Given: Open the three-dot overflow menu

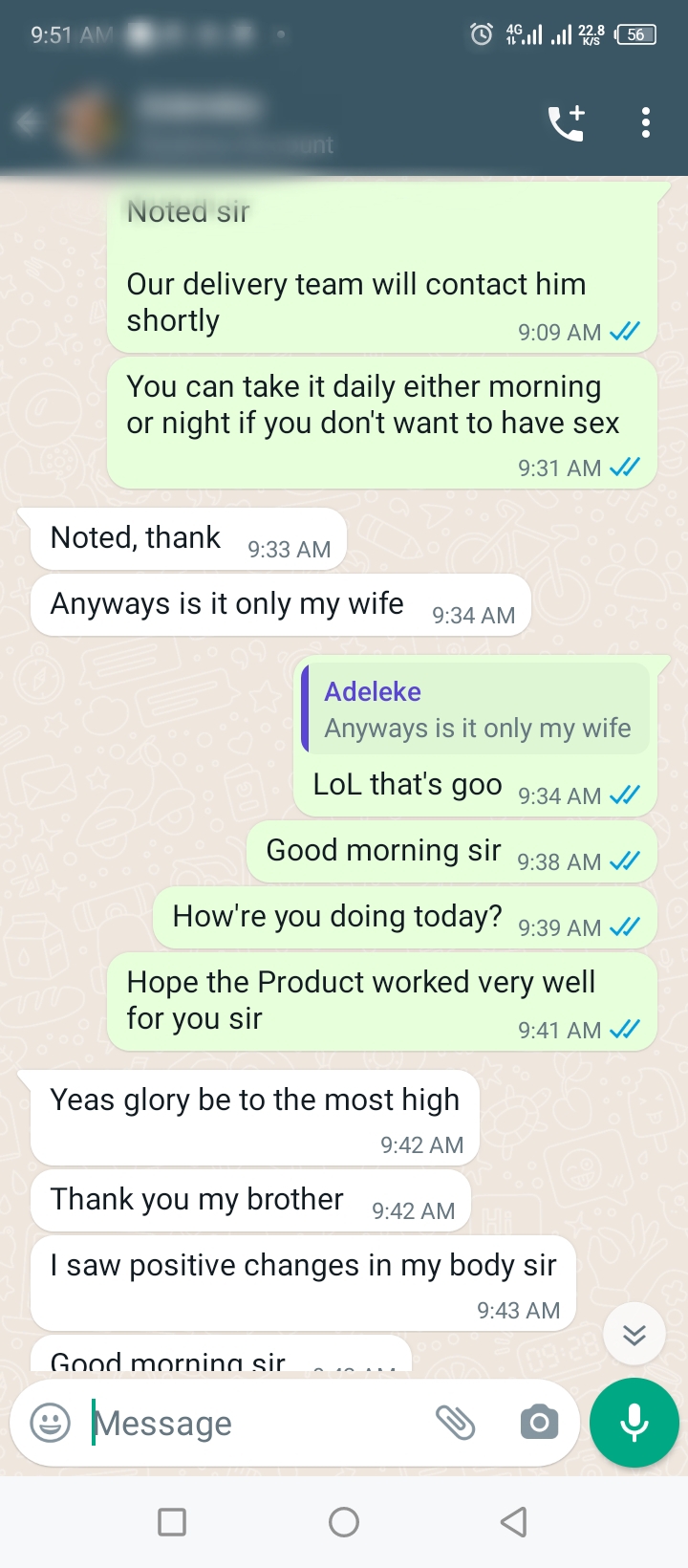Looking at the screenshot, I should point(646,122).
